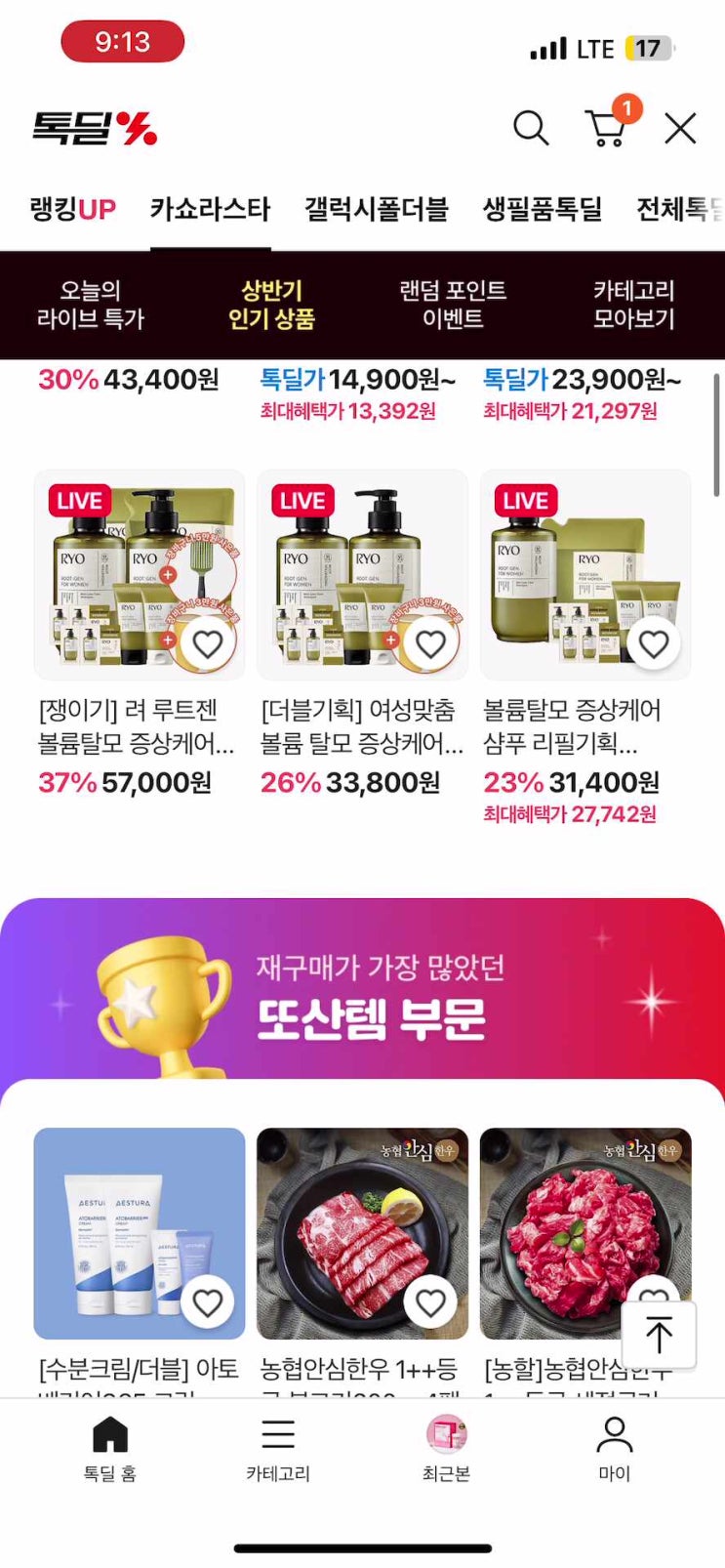Switch to the 랭킹UP tab
Viewport: 725px width, 1568px height.
pyautogui.click(x=73, y=209)
